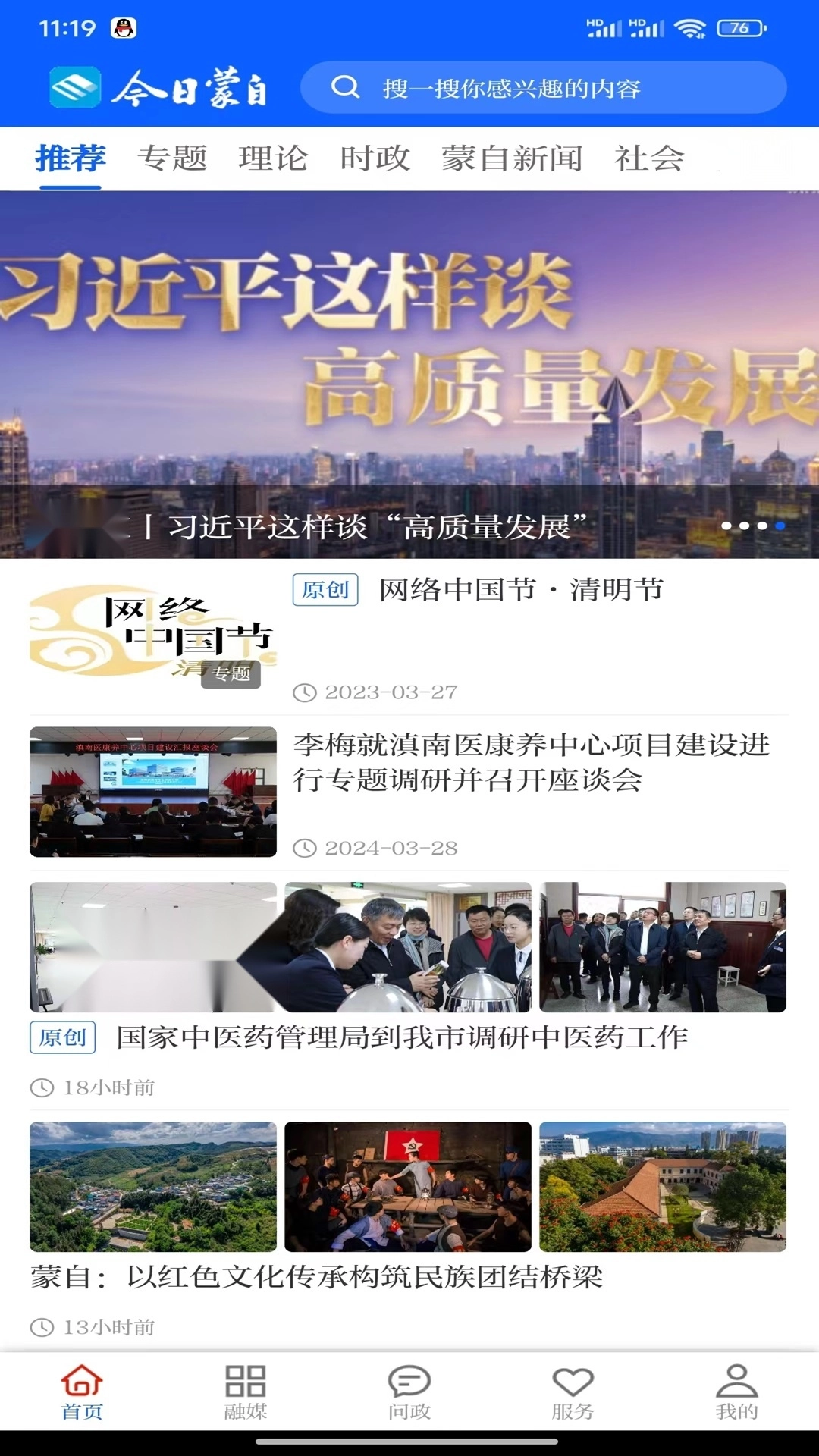819x1456 pixels.
Task: Tap the search magnifier icon
Action: click(x=347, y=87)
